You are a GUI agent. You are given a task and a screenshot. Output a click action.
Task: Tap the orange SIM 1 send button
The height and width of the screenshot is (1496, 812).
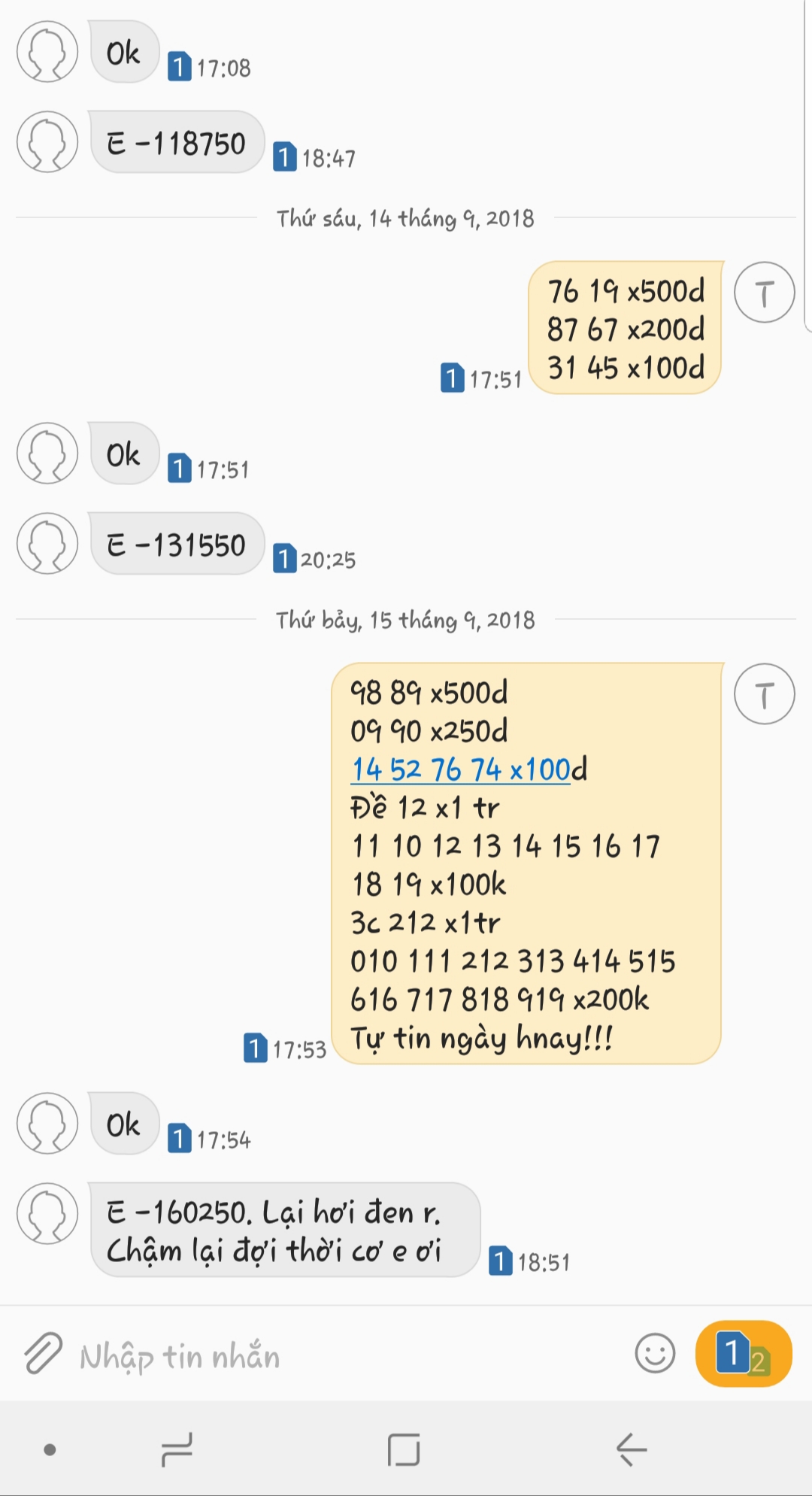[x=743, y=1353]
